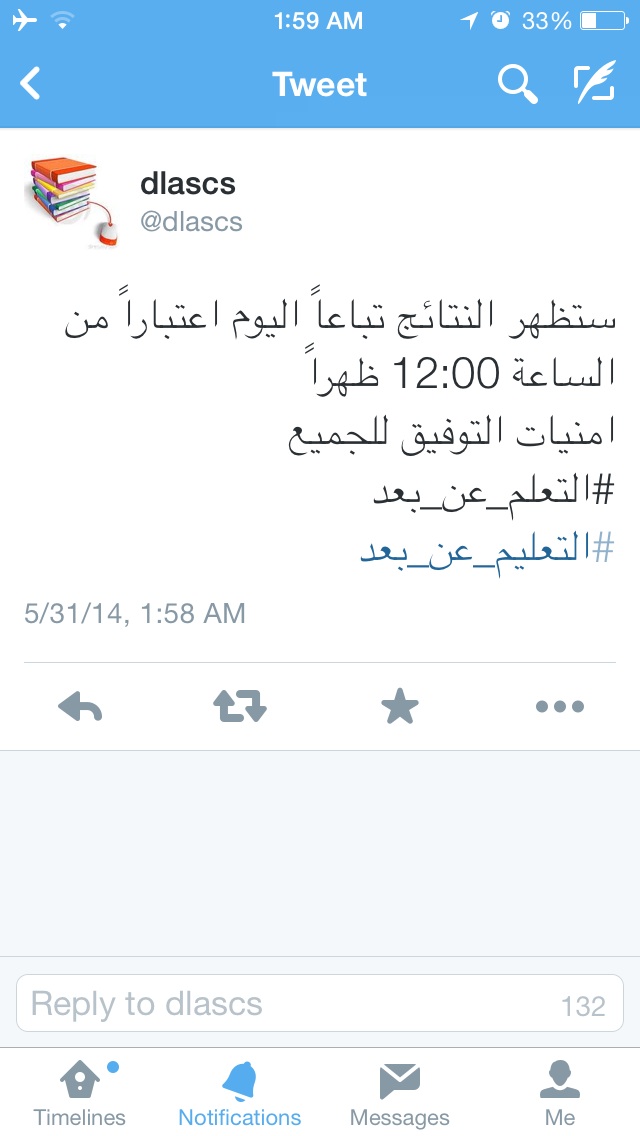Tap the Reply to dlascs field
Image resolution: width=640 pixels, height=1136 pixels.
coord(320,1003)
